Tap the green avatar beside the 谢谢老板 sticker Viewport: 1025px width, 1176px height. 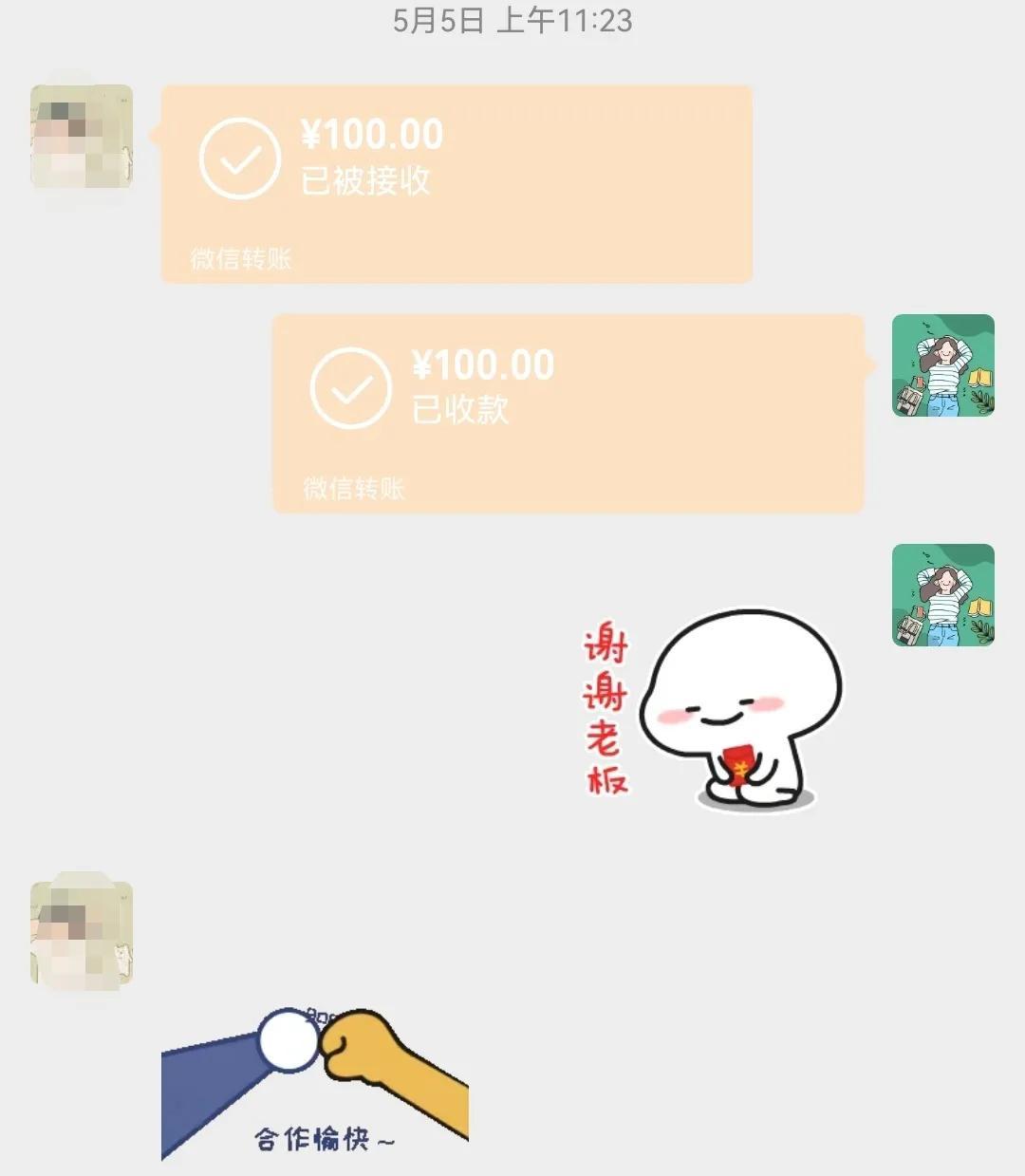point(942,595)
